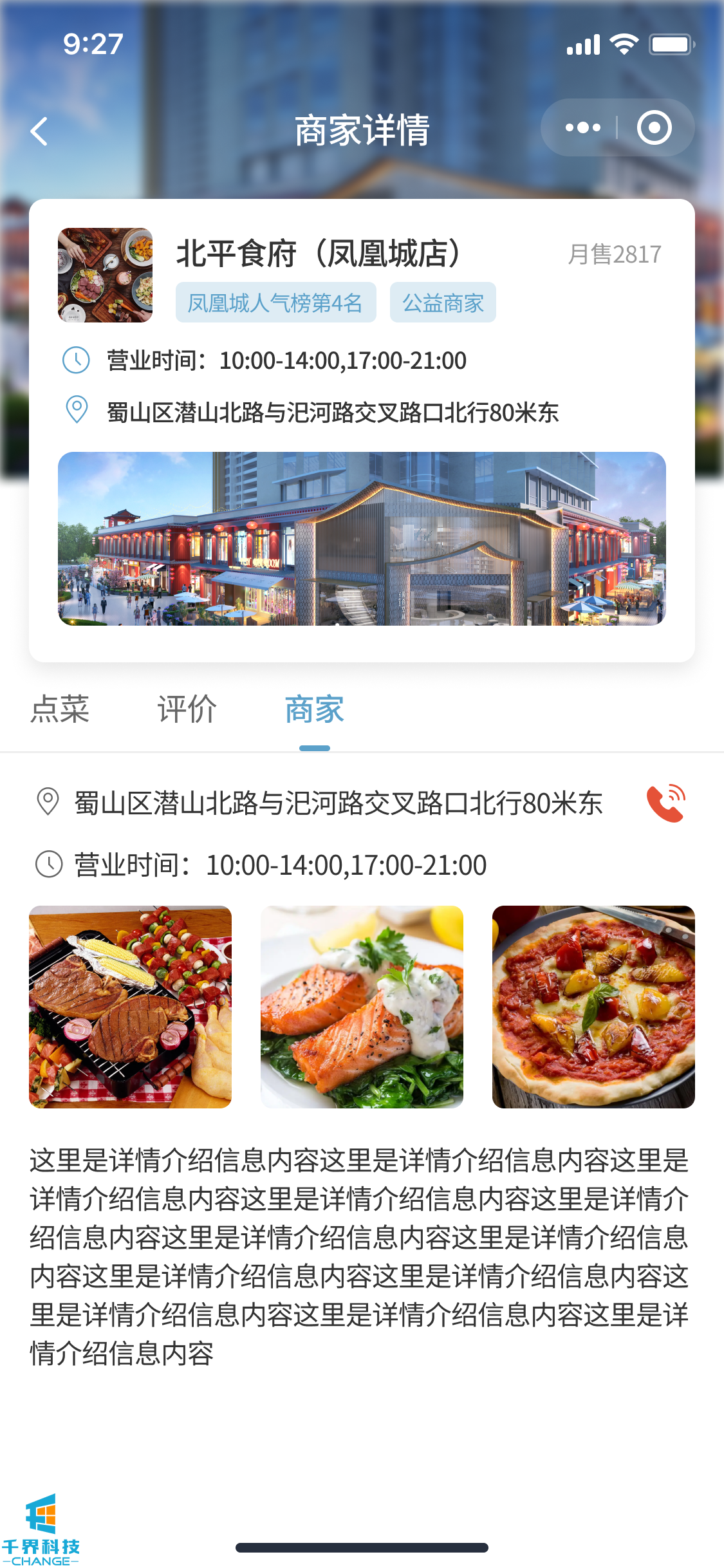Tap the 公益商家 tag
Image resolution: width=724 pixels, height=1568 pixels.
tap(443, 303)
